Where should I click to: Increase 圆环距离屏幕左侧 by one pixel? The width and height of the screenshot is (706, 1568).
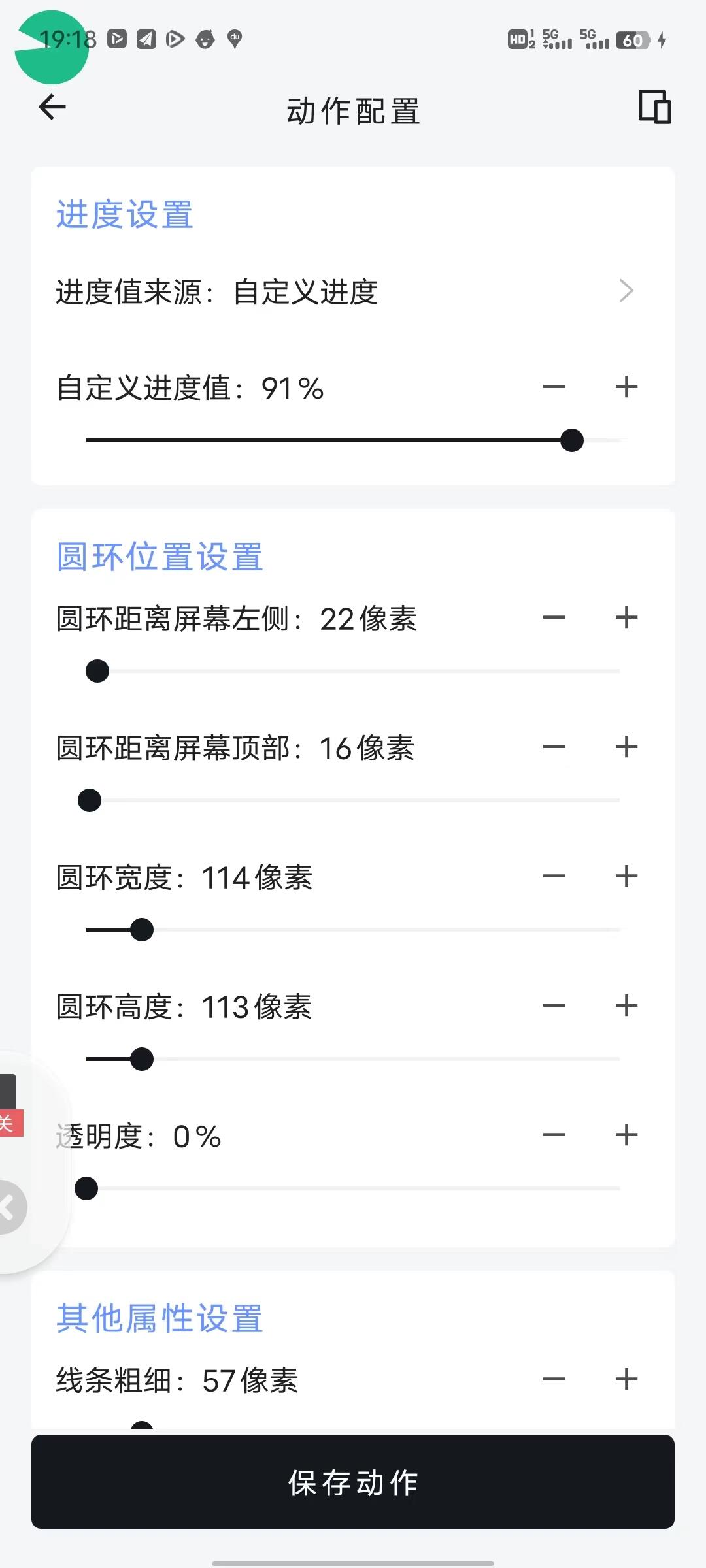pyautogui.click(x=626, y=617)
